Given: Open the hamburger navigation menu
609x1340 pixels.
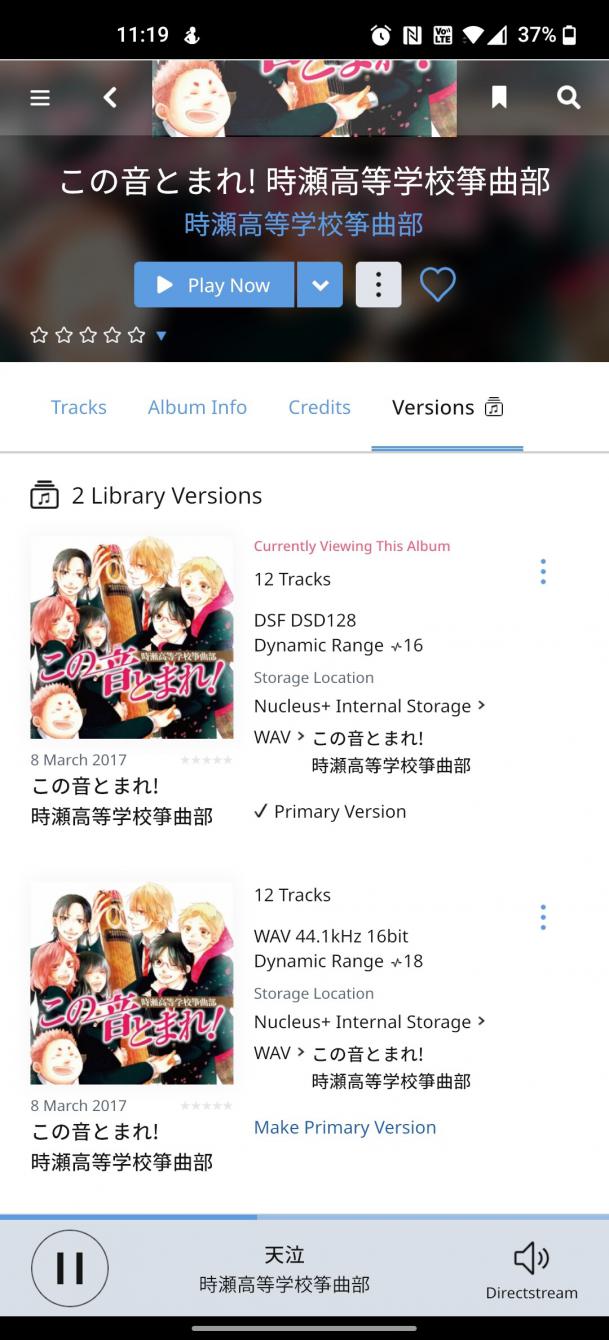Looking at the screenshot, I should (40, 98).
